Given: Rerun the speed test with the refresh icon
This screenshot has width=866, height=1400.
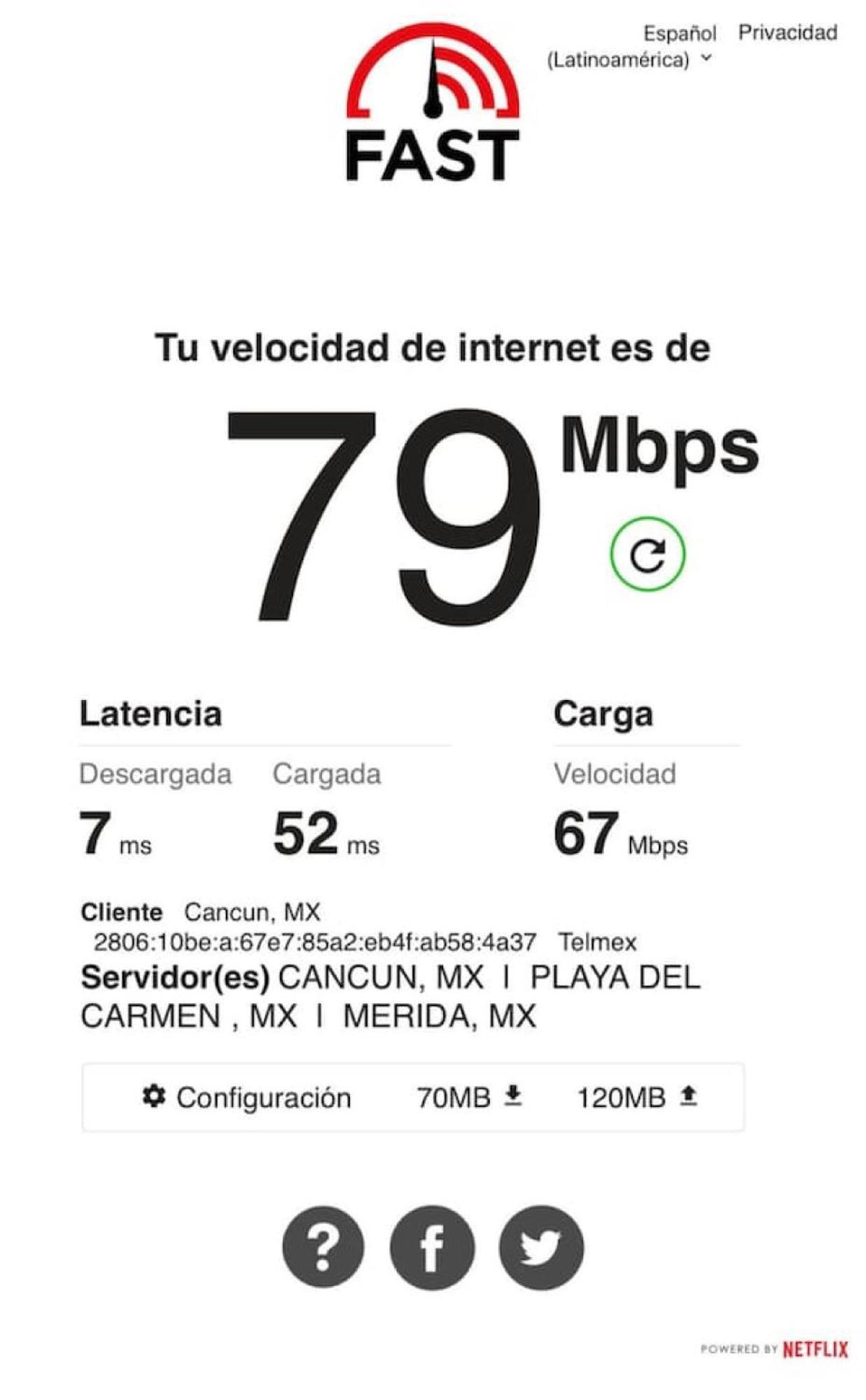Looking at the screenshot, I should tap(648, 554).
